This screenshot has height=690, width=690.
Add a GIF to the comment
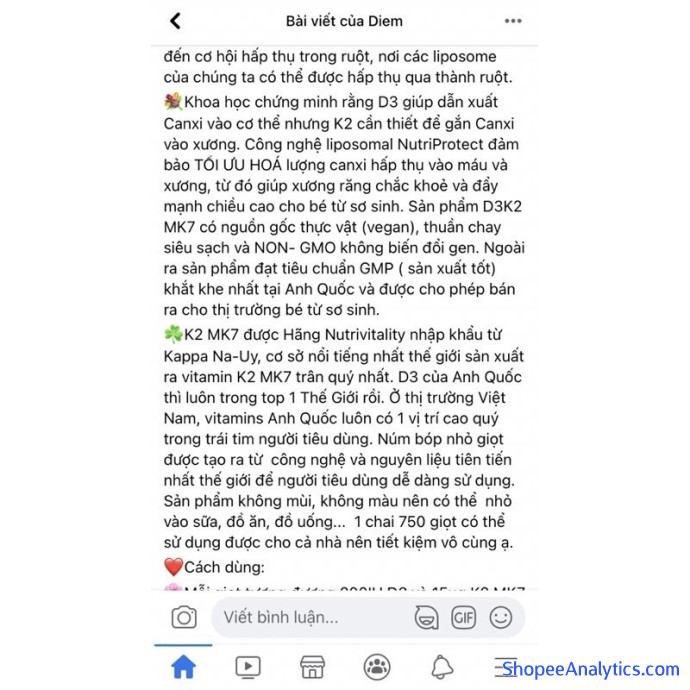coord(463,617)
